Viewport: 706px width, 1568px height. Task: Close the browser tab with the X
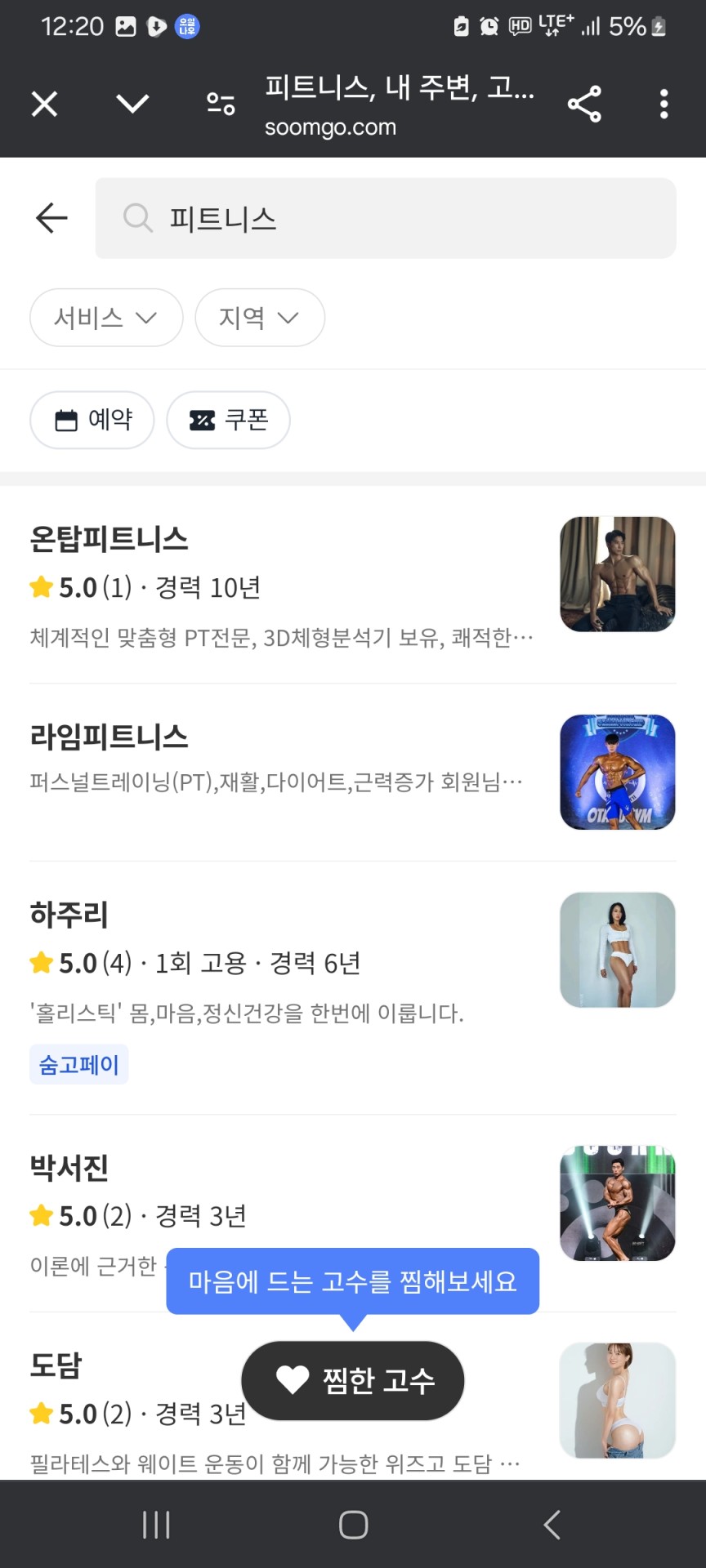click(44, 105)
